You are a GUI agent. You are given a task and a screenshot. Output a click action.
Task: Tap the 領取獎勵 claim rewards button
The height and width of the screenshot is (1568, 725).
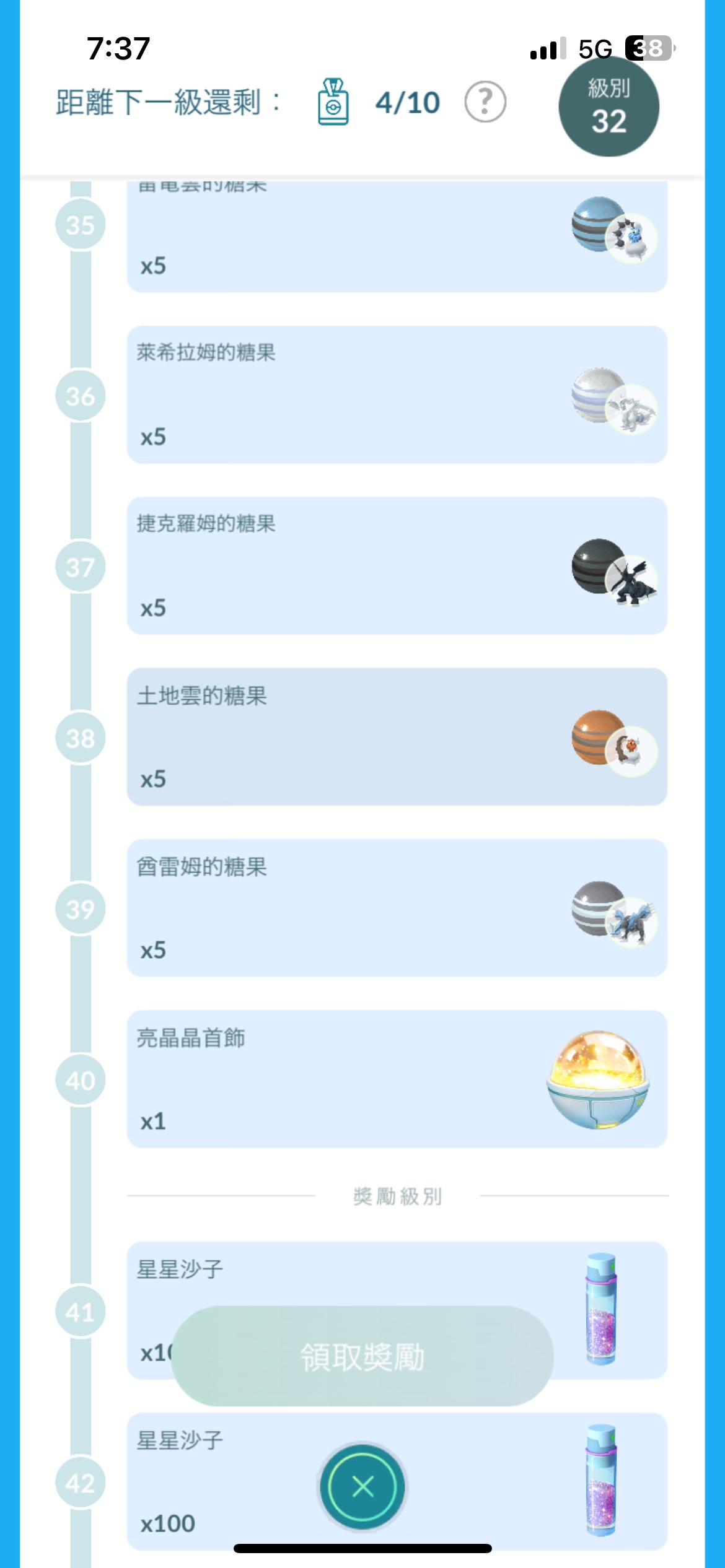[x=362, y=1356]
